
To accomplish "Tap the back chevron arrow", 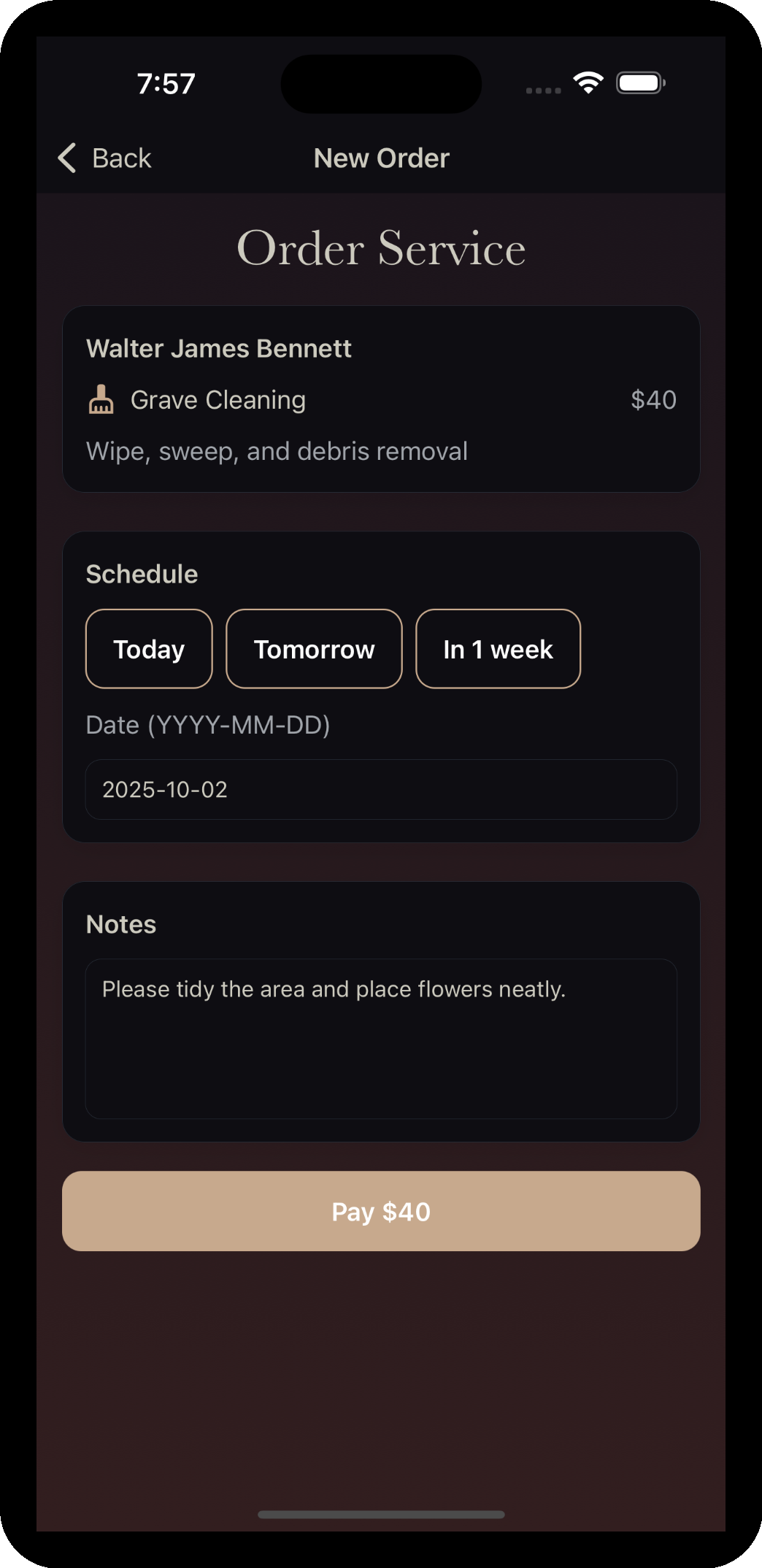I will [67, 158].
